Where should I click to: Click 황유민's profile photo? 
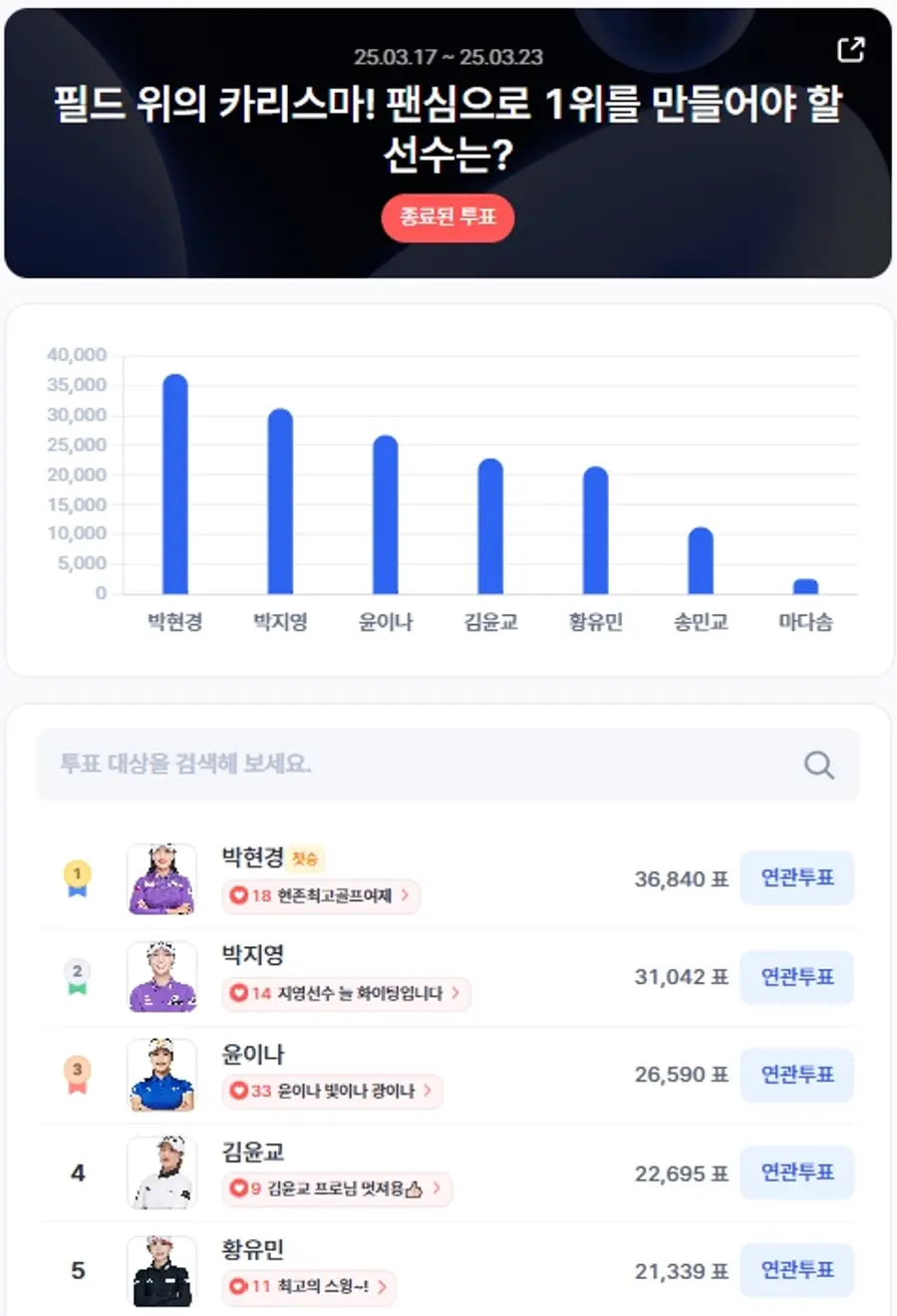161,1271
